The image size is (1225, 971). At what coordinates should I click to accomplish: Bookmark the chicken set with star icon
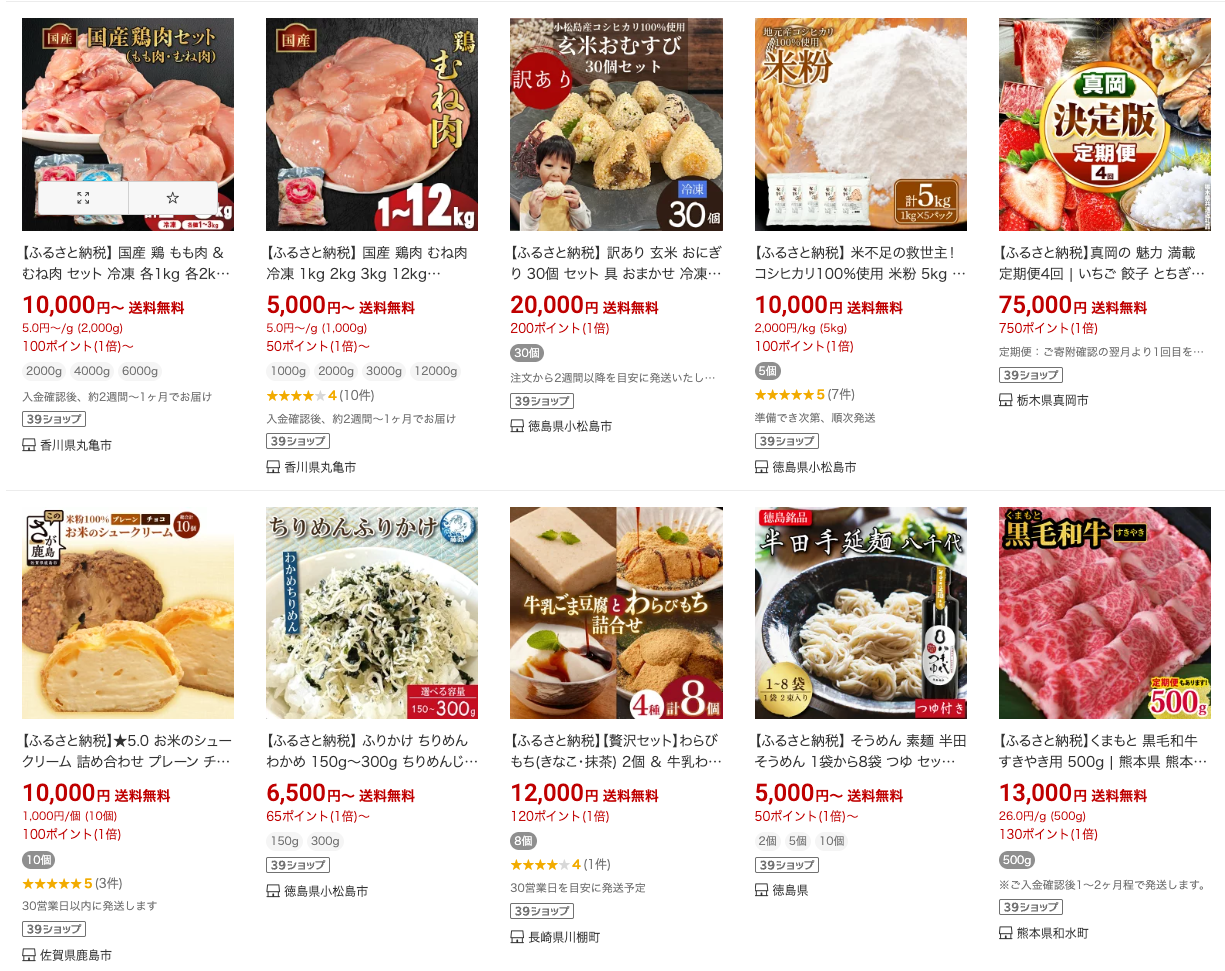(x=172, y=198)
